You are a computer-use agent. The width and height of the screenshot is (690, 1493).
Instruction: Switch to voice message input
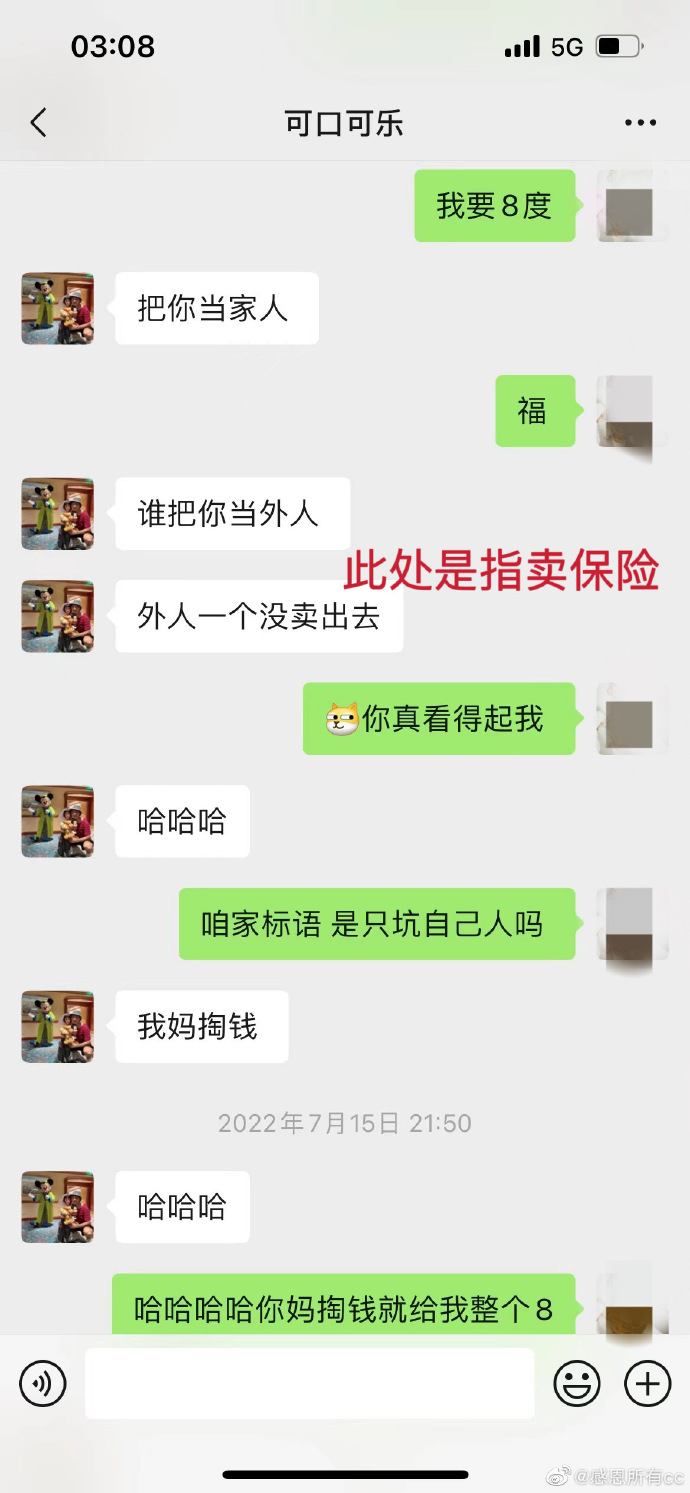click(43, 1384)
